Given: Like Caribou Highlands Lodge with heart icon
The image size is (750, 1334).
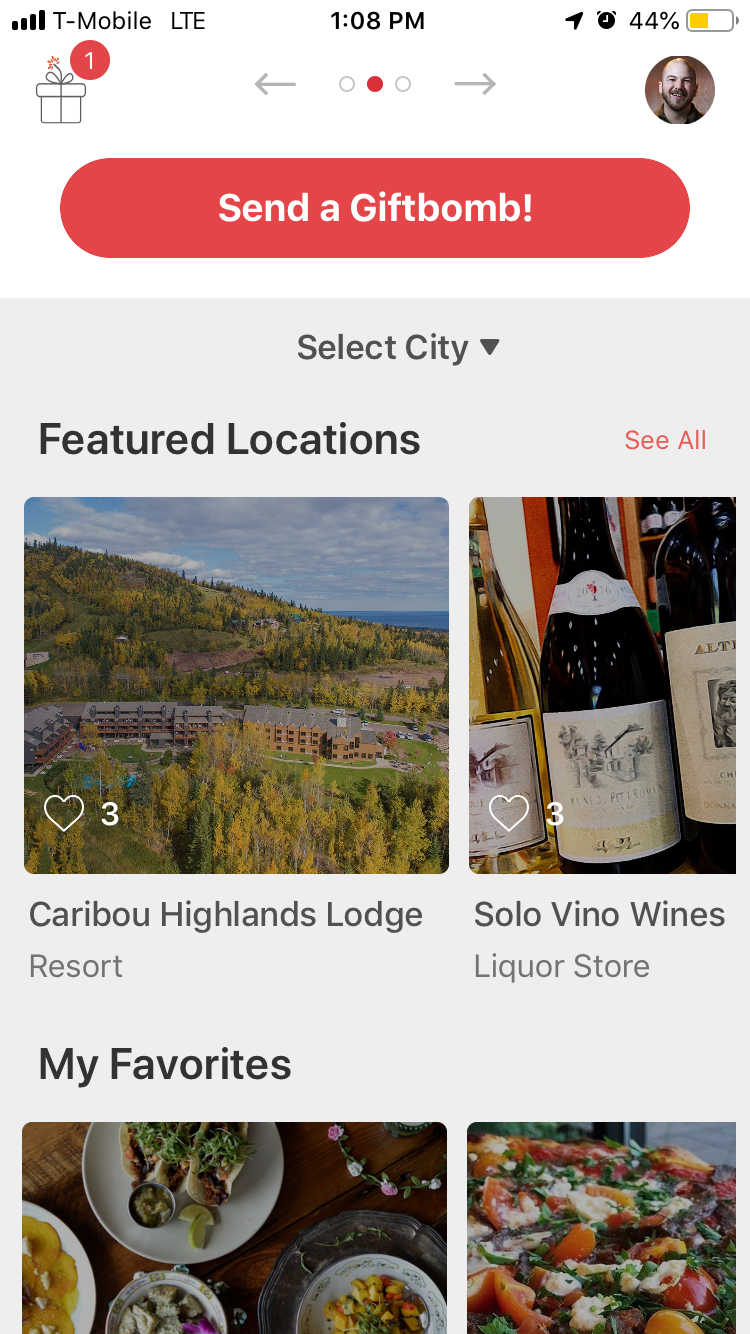Looking at the screenshot, I should pyautogui.click(x=64, y=813).
